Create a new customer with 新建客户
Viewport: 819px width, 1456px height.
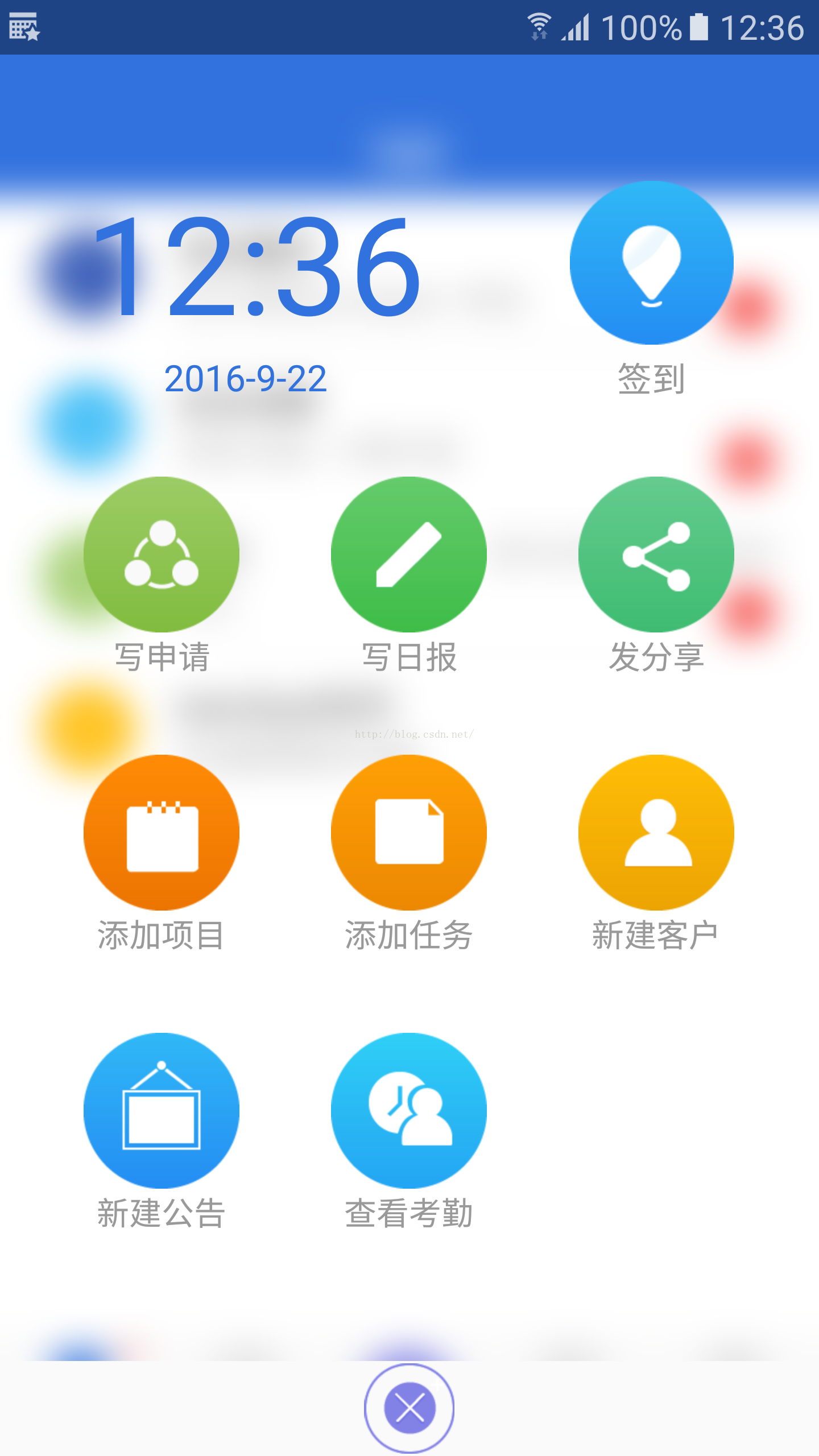coord(656,833)
